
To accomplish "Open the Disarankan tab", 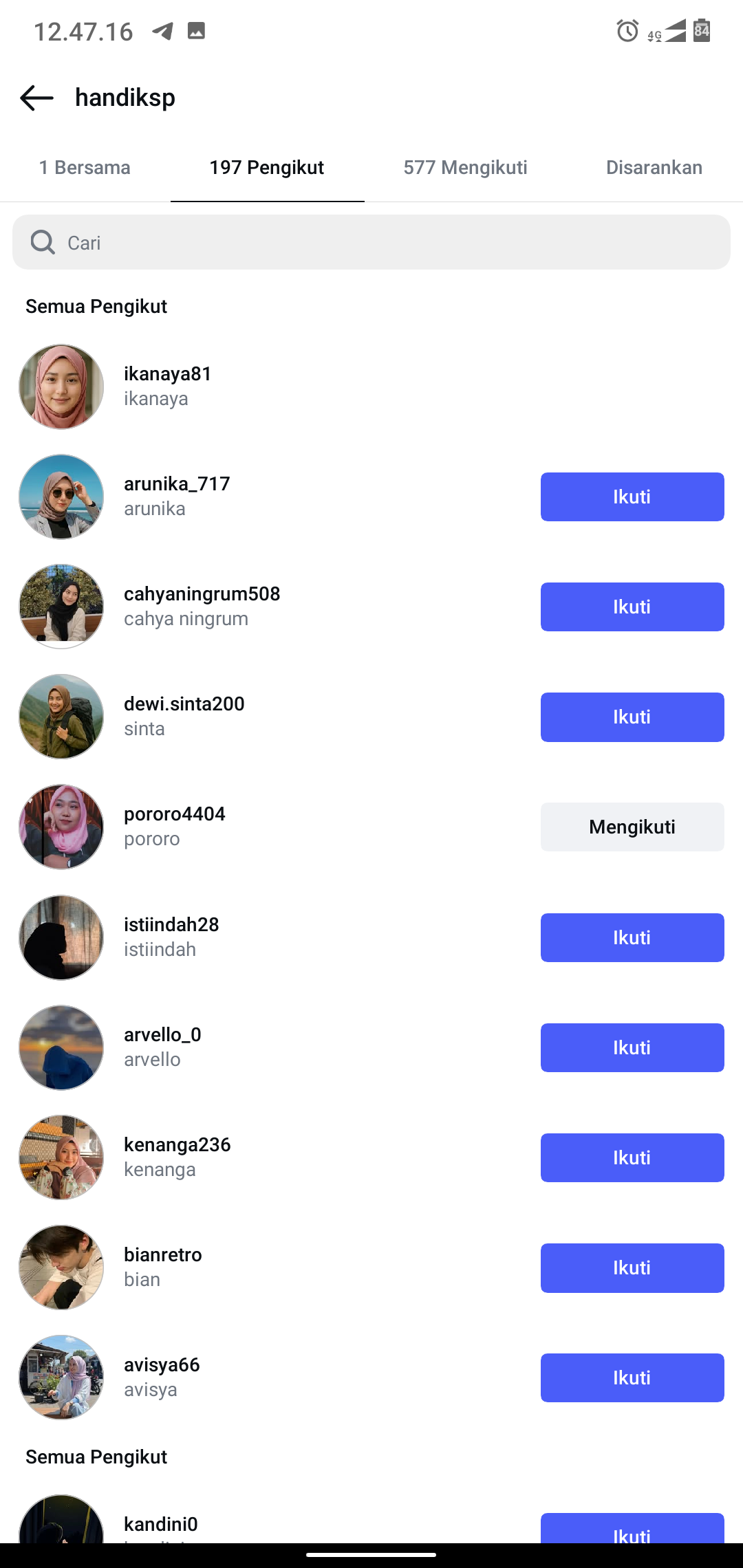I will click(654, 168).
